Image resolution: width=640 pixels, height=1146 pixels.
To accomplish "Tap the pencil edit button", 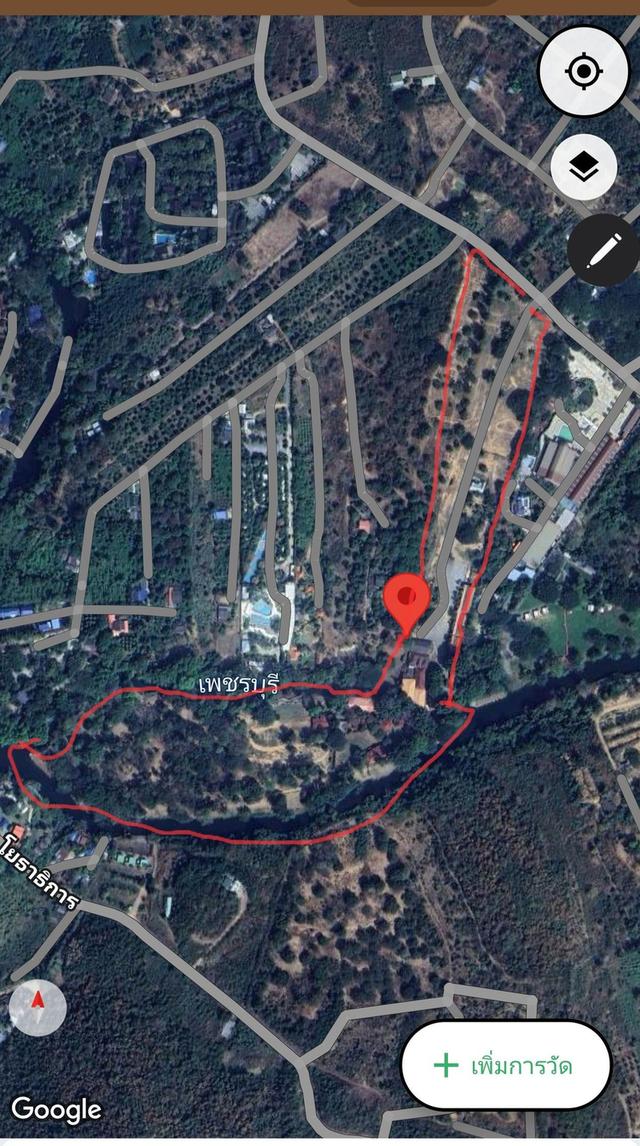I will 603,250.
